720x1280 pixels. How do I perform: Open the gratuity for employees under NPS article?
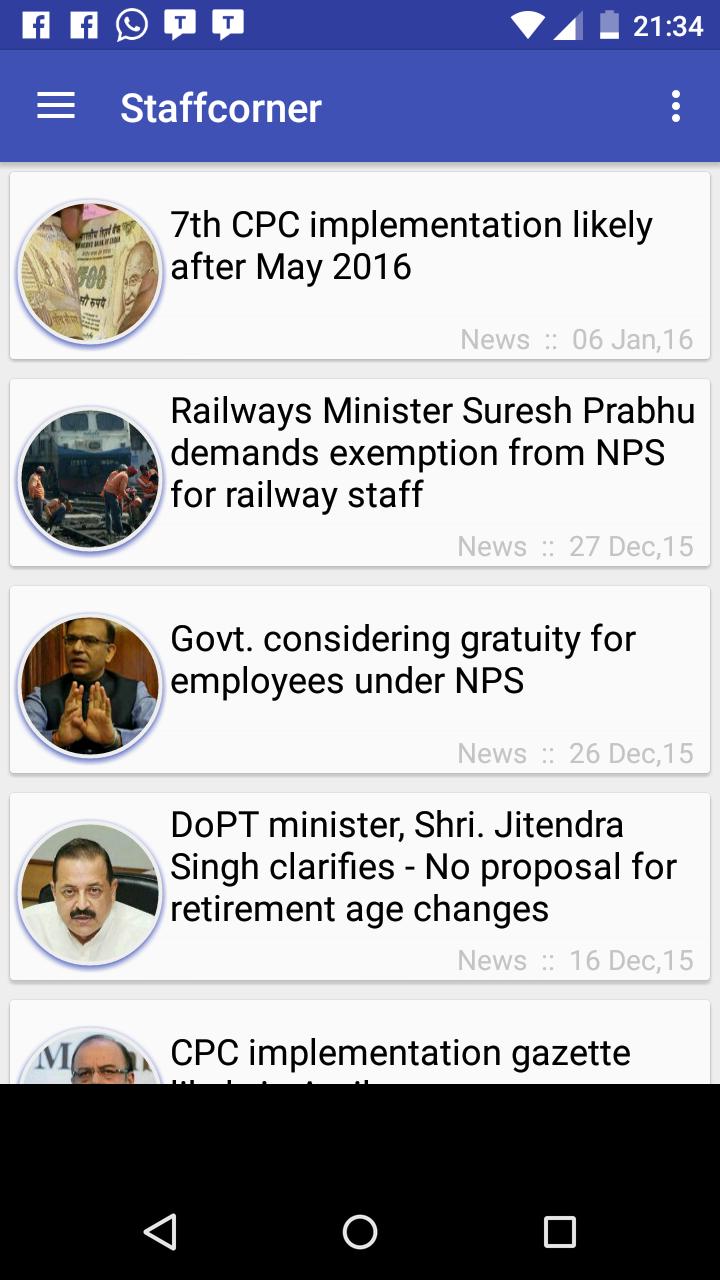pyautogui.click(x=402, y=660)
